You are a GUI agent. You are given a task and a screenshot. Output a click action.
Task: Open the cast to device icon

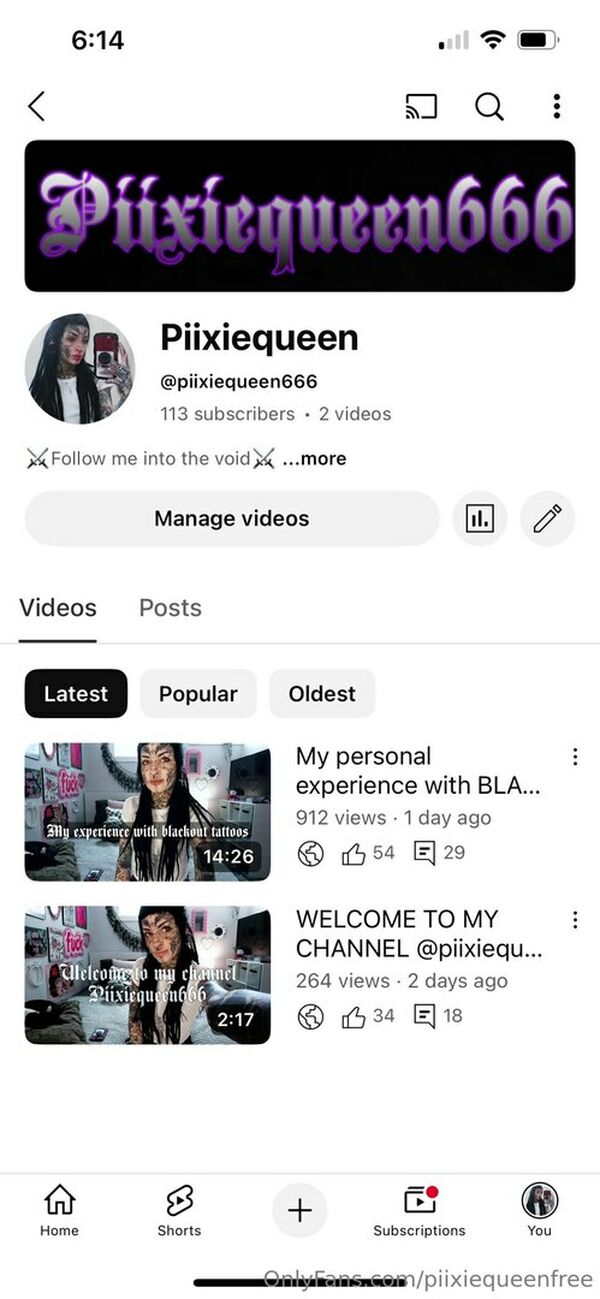pos(421,106)
